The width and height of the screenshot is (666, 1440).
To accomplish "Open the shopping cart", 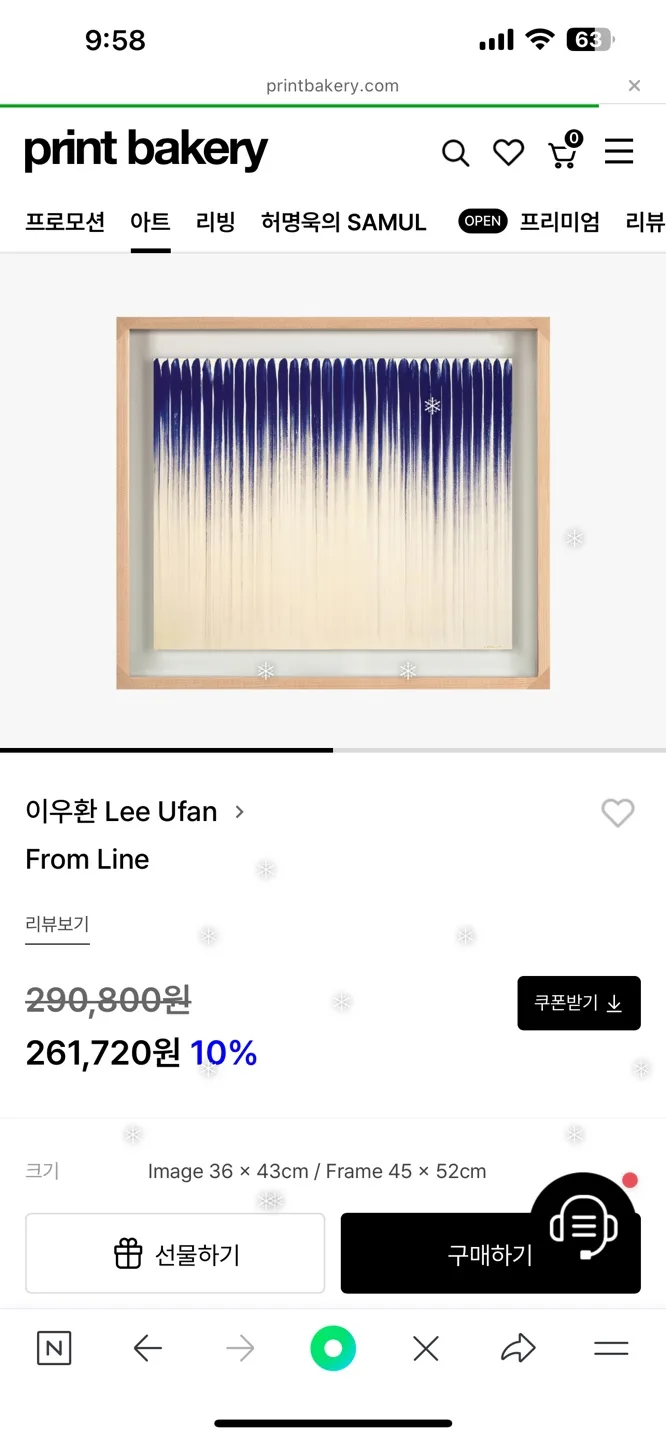I will (x=564, y=153).
